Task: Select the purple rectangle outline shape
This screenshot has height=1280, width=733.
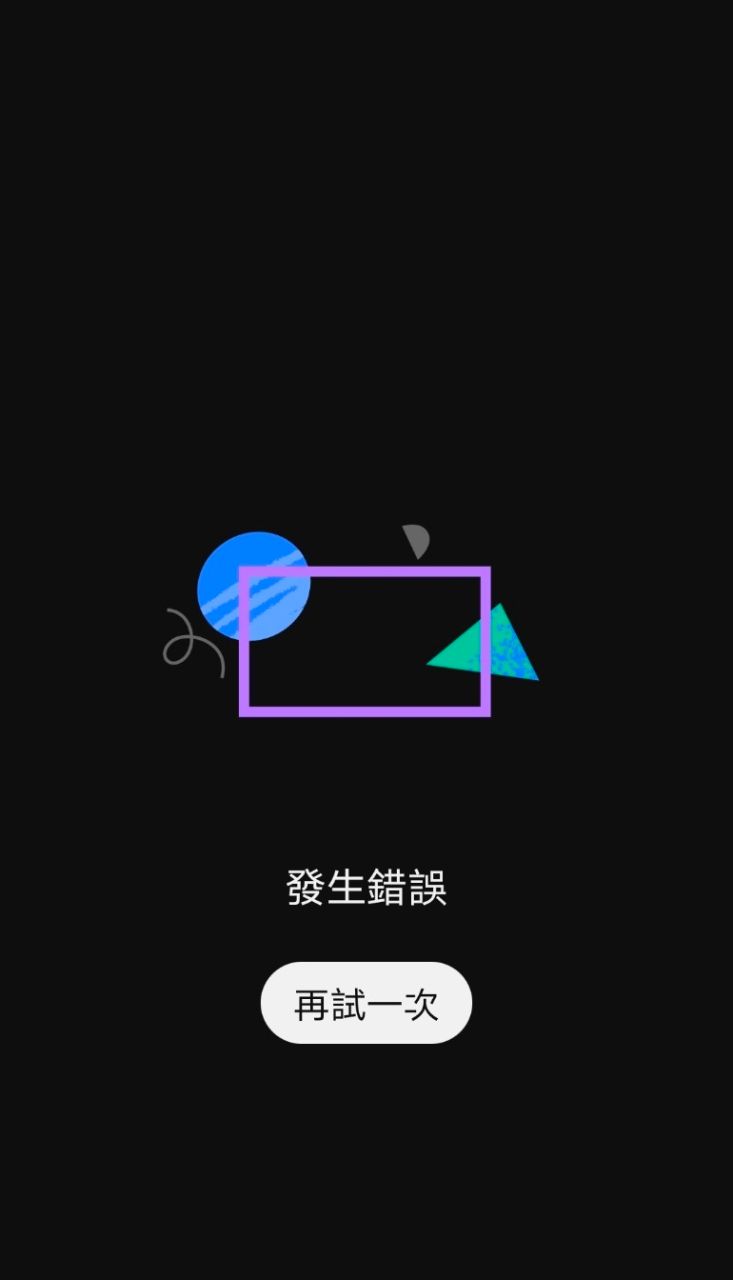Action: click(x=365, y=570)
